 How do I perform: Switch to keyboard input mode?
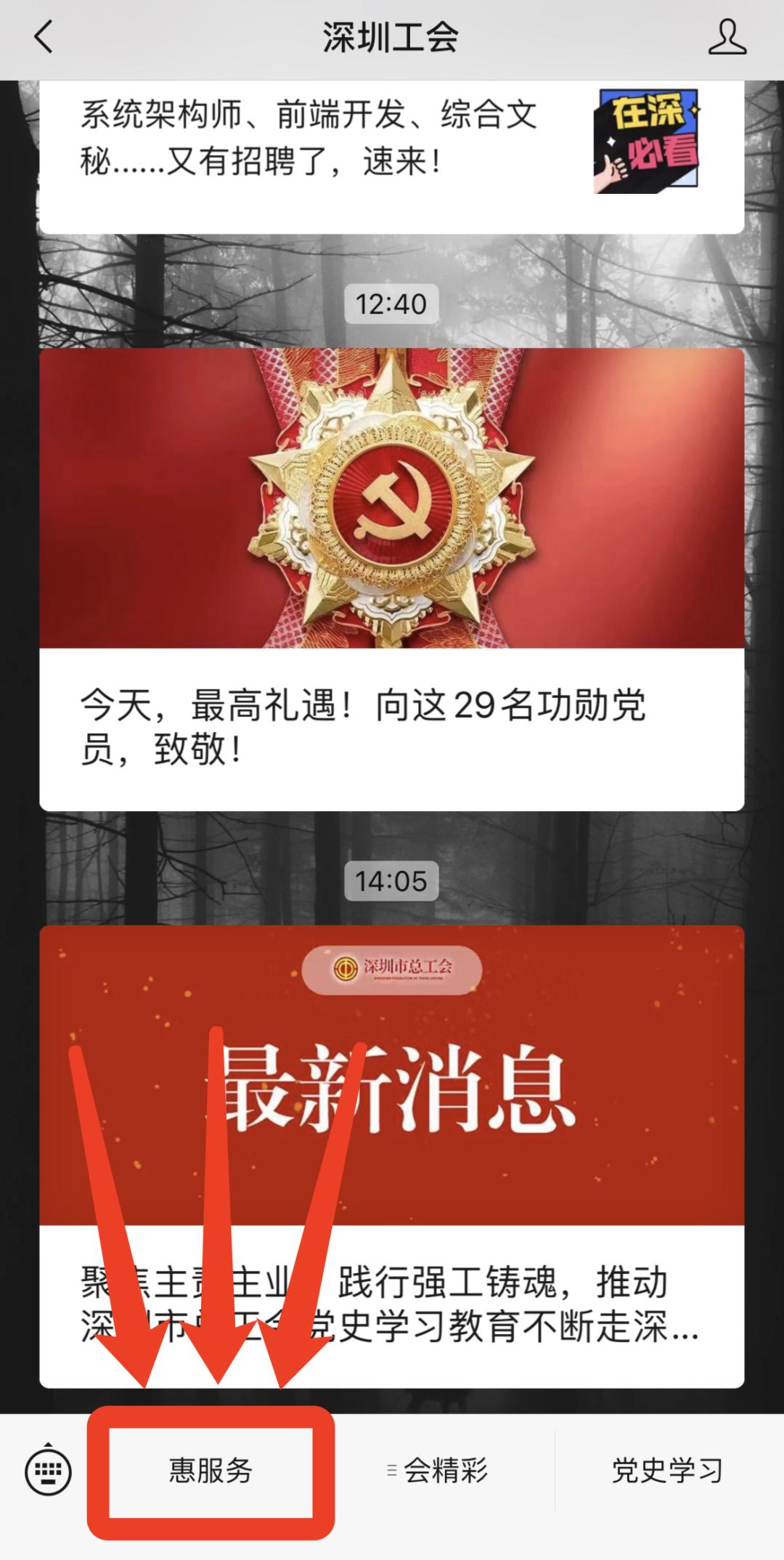(x=49, y=1471)
